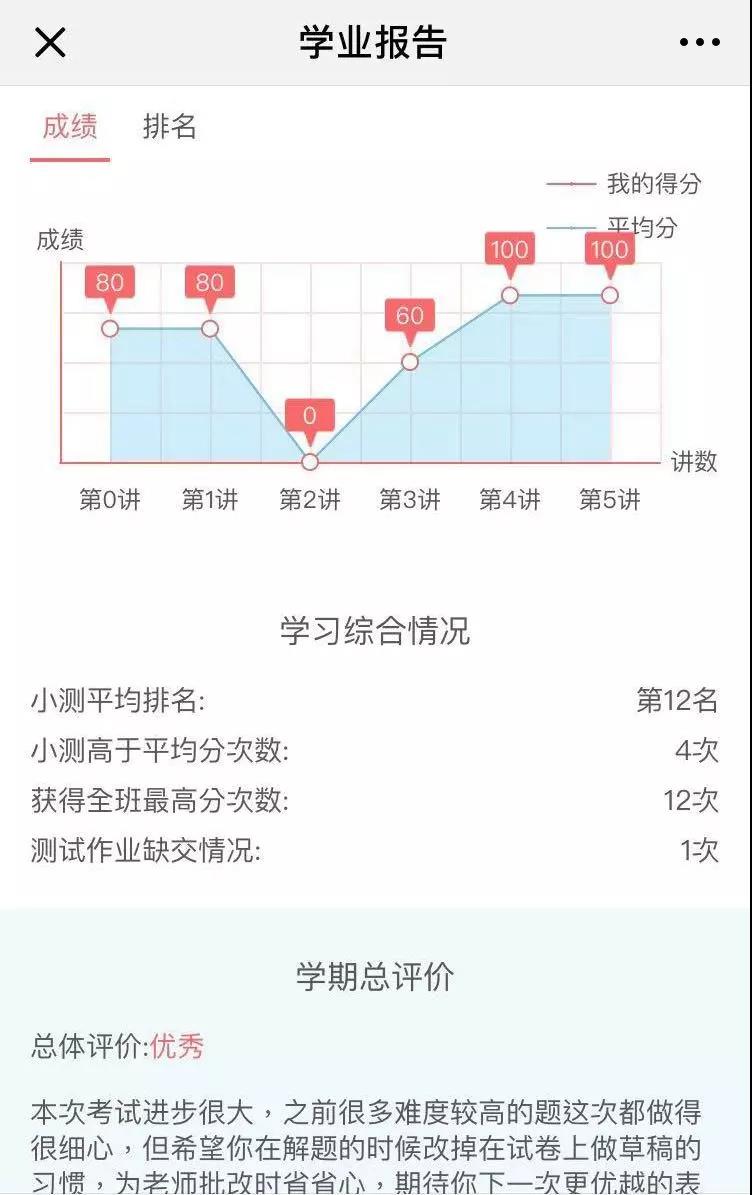This screenshot has height=1195, width=752.
Task: Select the data point above 第0讲
Action: [x=110, y=327]
